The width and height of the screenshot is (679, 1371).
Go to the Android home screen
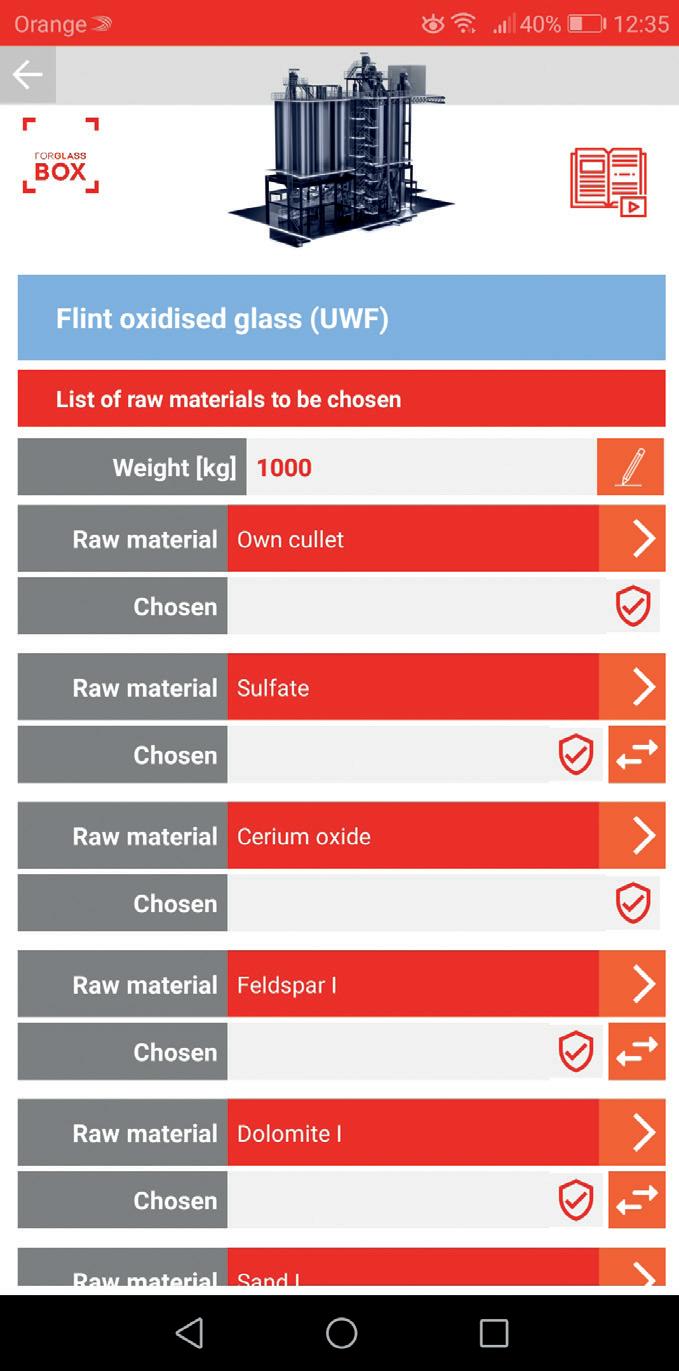341,1333
